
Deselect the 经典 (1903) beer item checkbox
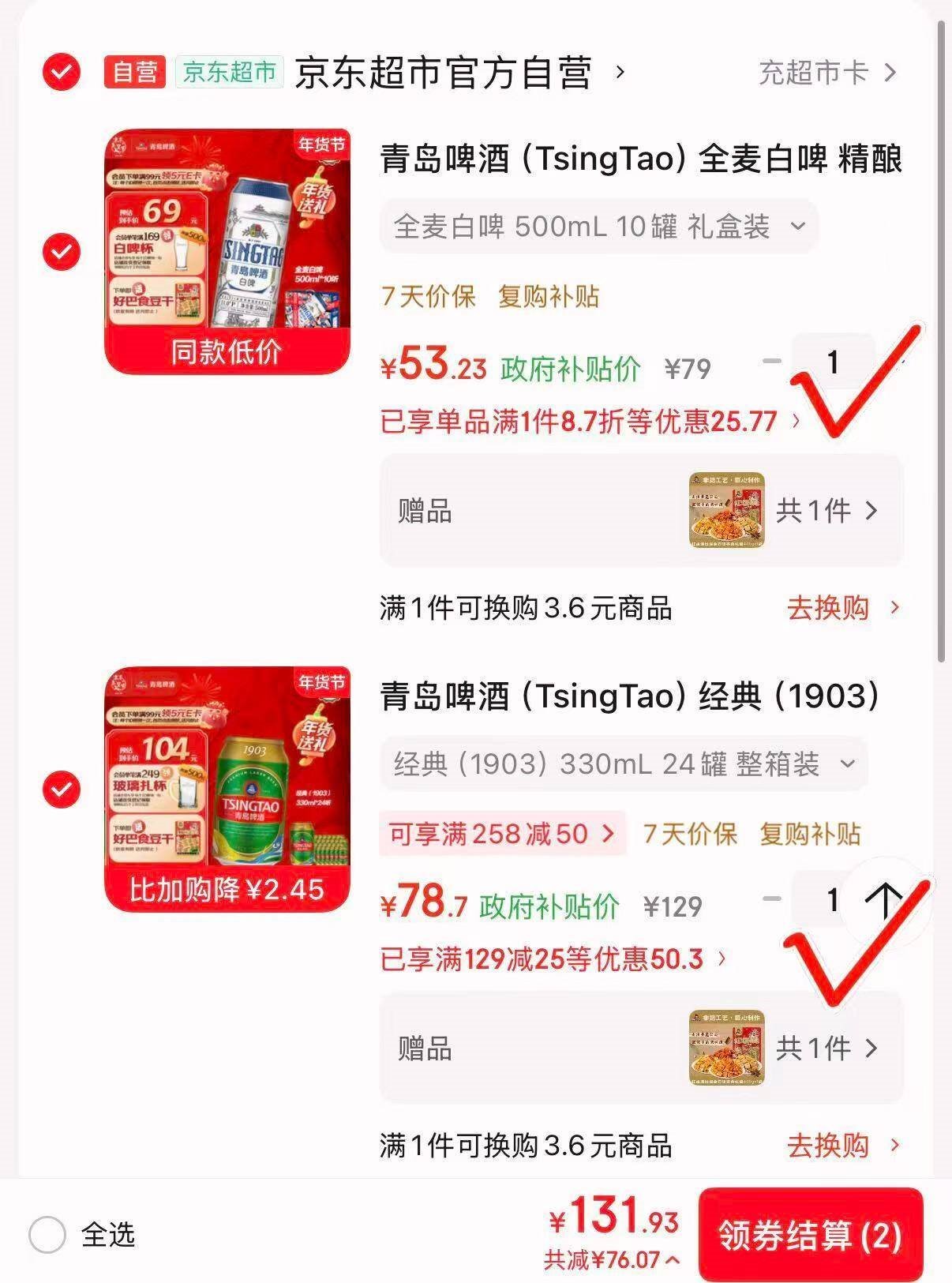[x=61, y=789]
